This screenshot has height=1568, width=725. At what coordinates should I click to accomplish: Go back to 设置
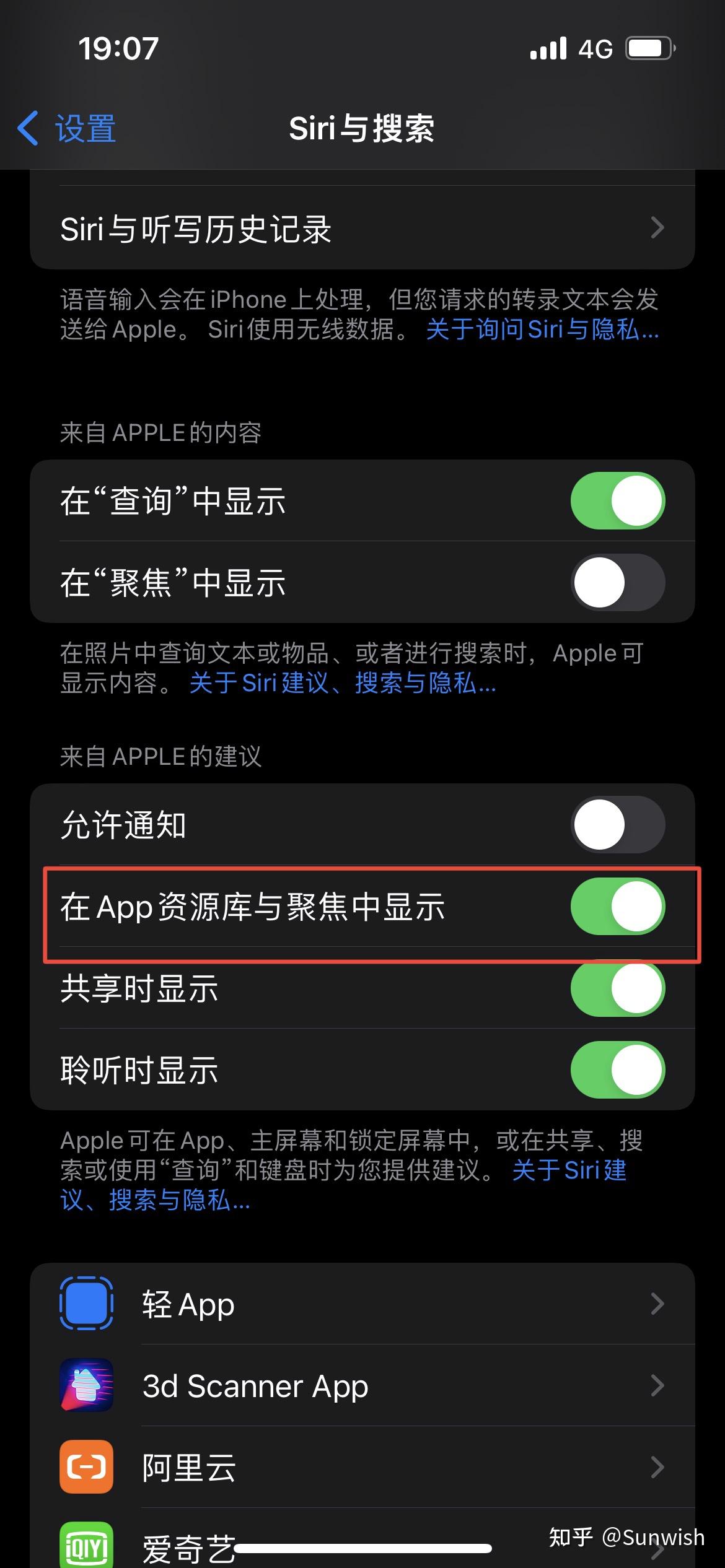(x=67, y=129)
